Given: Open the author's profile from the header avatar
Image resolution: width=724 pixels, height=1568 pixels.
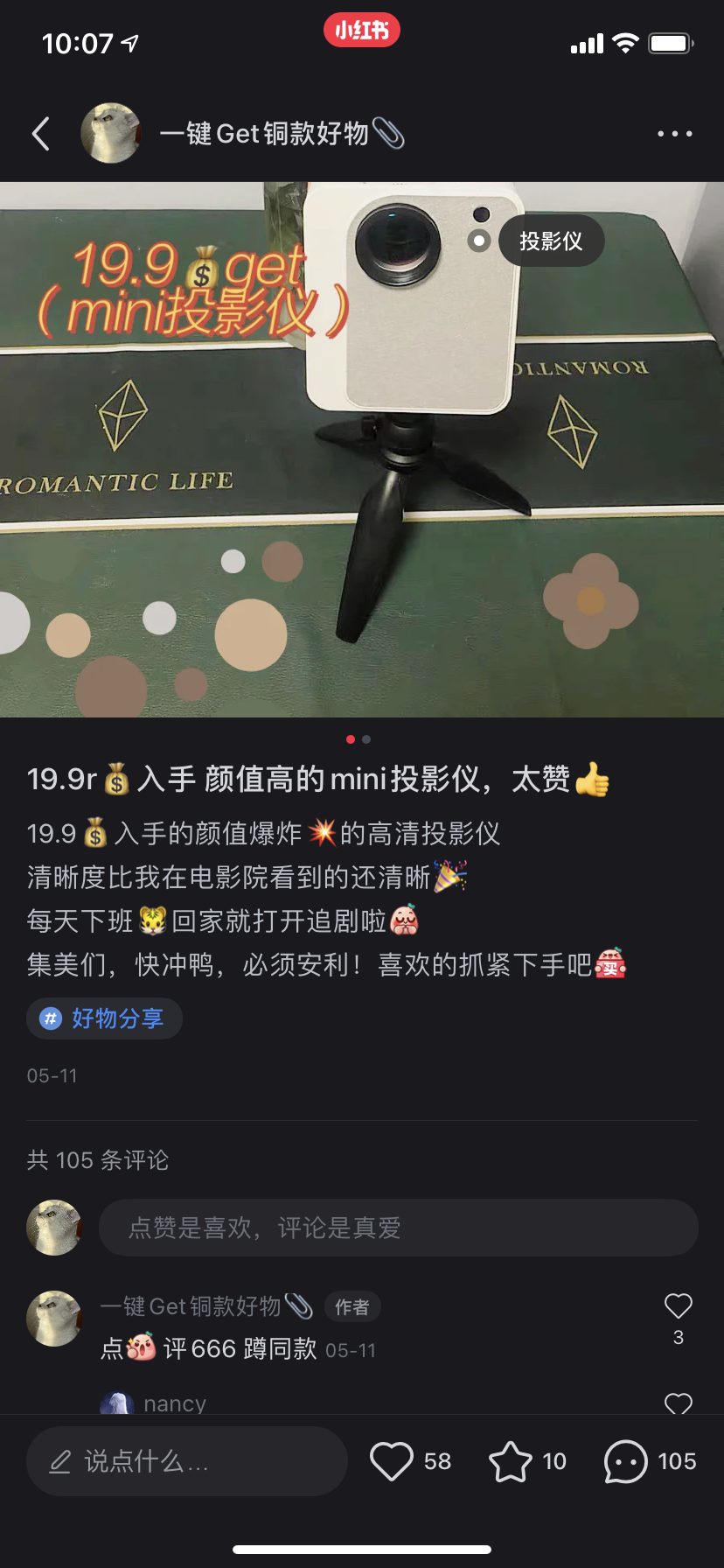Looking at the screenshot, I should (111, 134).
